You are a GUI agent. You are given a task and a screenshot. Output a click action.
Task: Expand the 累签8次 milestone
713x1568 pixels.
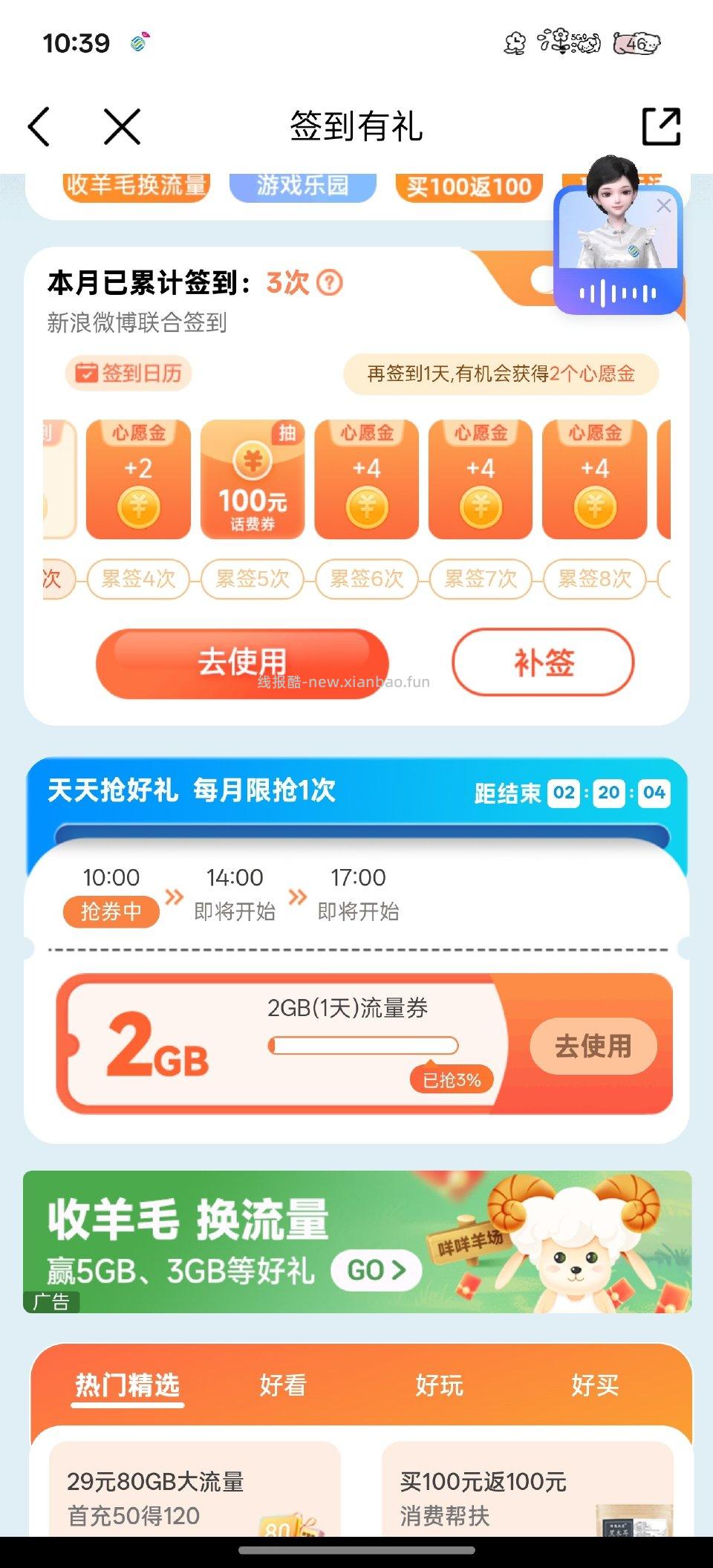[594, 581]
